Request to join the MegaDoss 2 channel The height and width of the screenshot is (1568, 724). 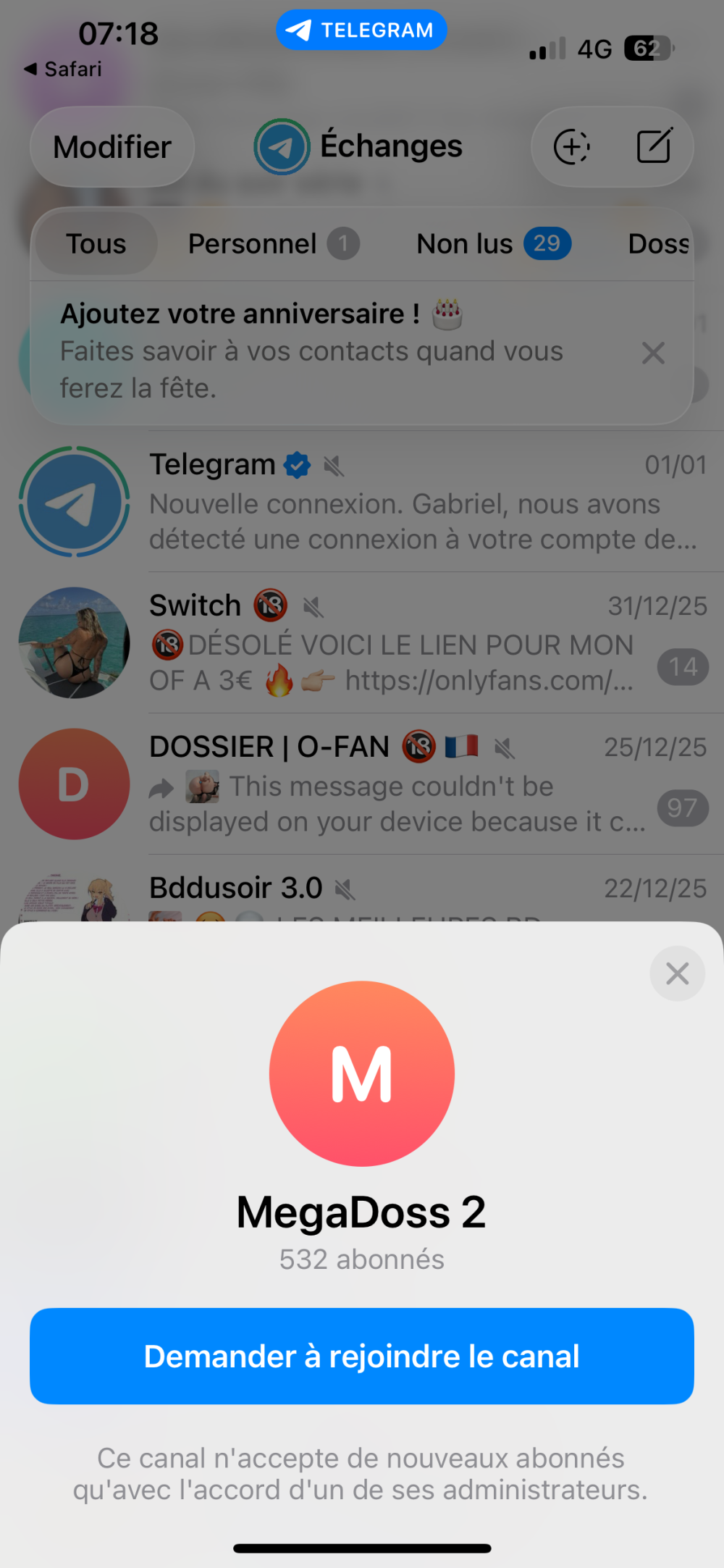click(x=361, y=1356)
